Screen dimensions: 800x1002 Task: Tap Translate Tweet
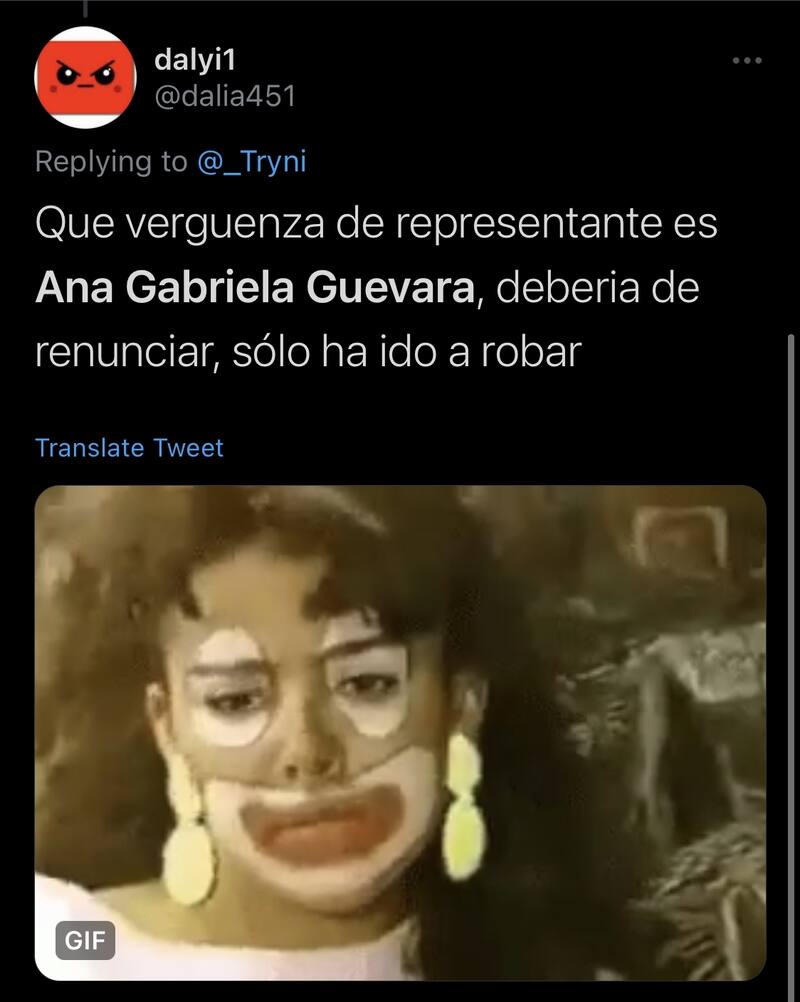(129, 448)
